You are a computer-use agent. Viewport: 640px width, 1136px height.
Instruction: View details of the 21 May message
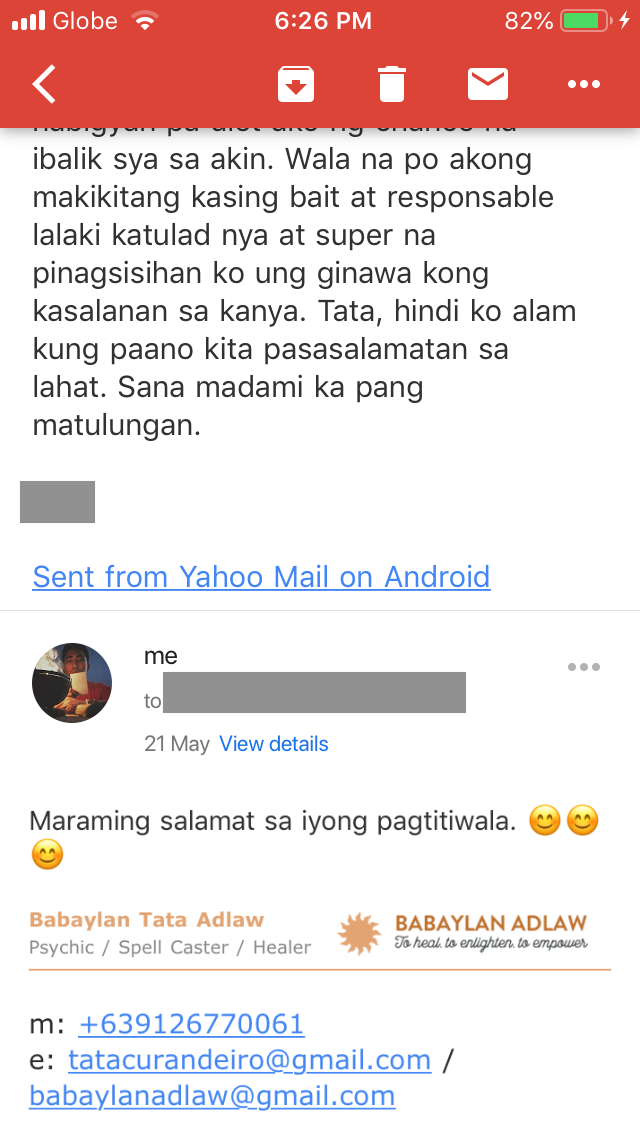[x=274, y=744]
